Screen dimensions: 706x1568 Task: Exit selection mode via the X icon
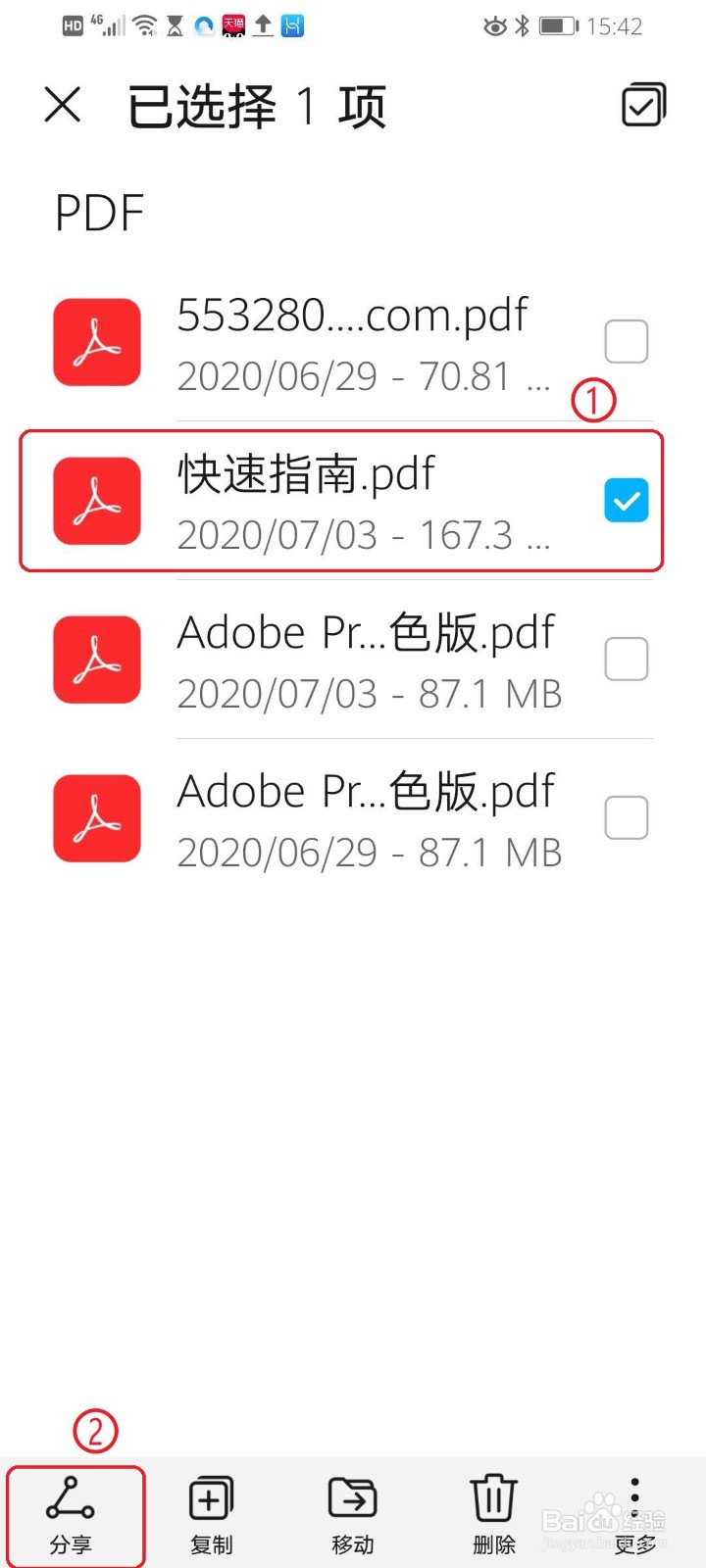[62, 105]
